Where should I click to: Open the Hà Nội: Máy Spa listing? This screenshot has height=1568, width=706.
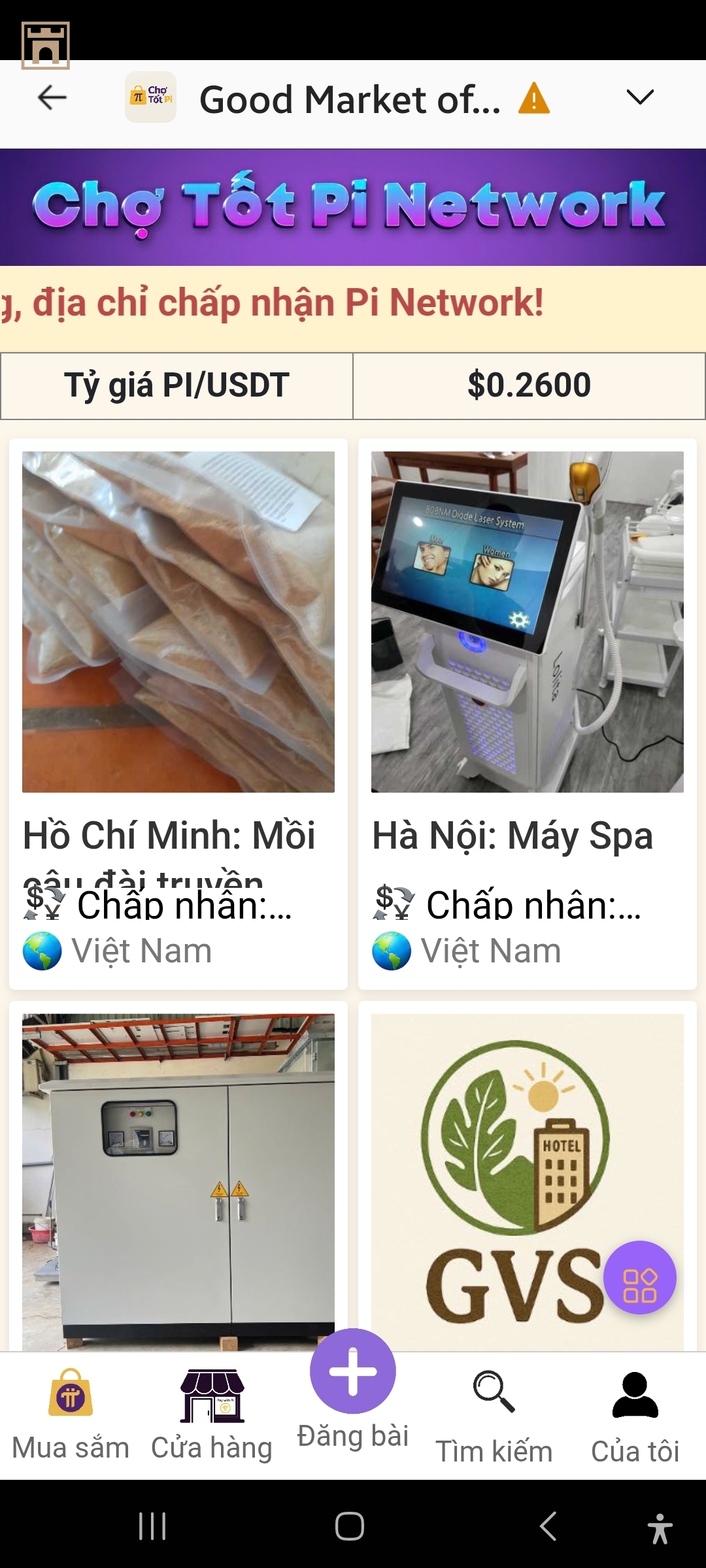[x=527, y=653]
